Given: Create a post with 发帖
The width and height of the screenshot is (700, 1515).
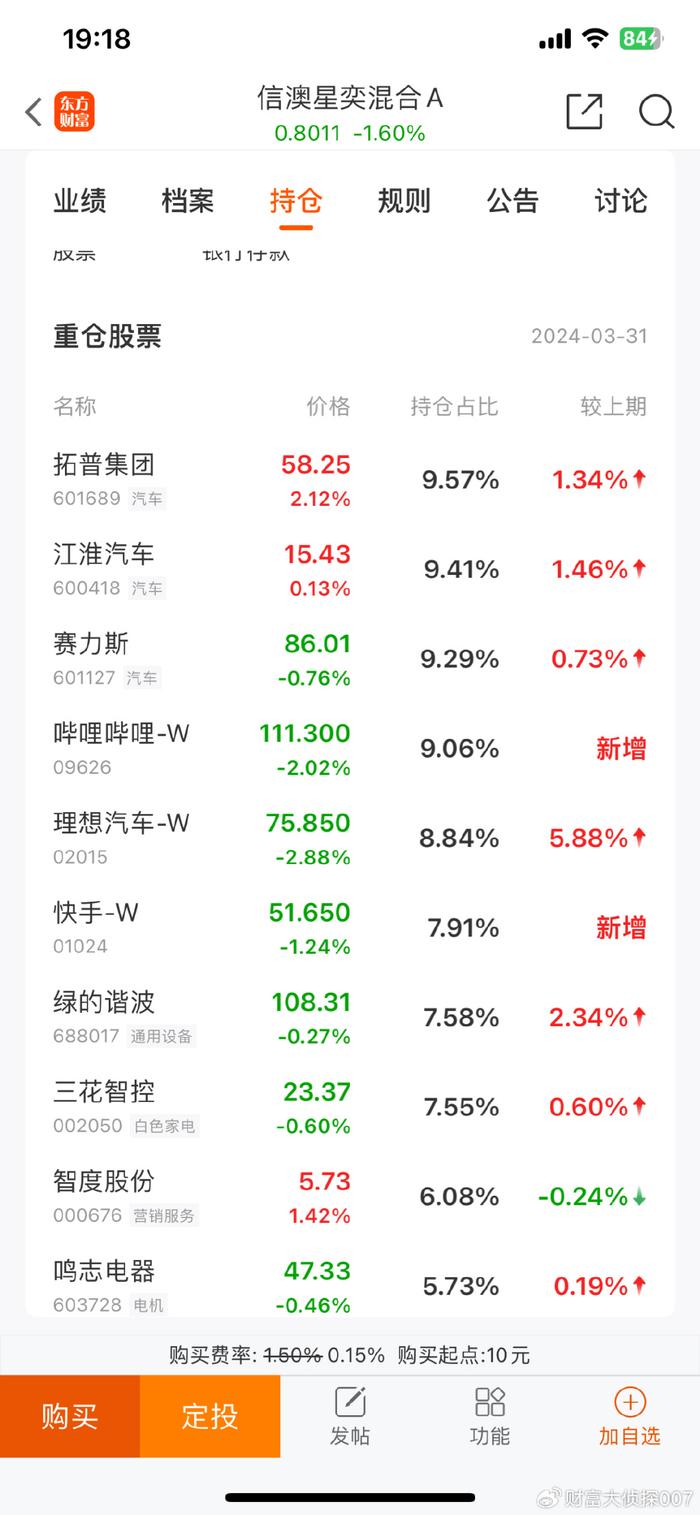Looking at the screenshot, I should tap(350, 1416).
